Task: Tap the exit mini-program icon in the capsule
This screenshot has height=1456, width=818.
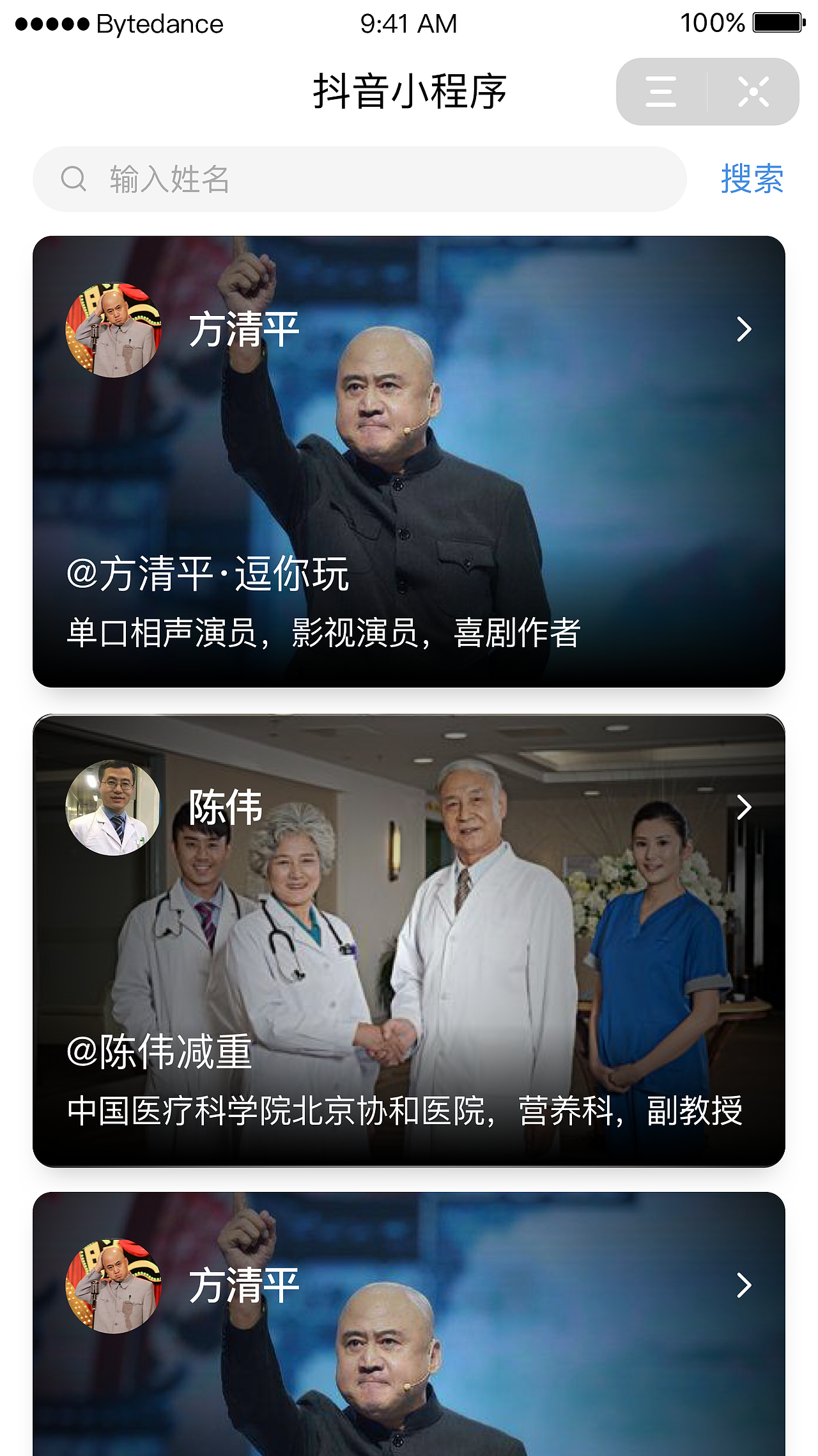Action: click(753, 91)
